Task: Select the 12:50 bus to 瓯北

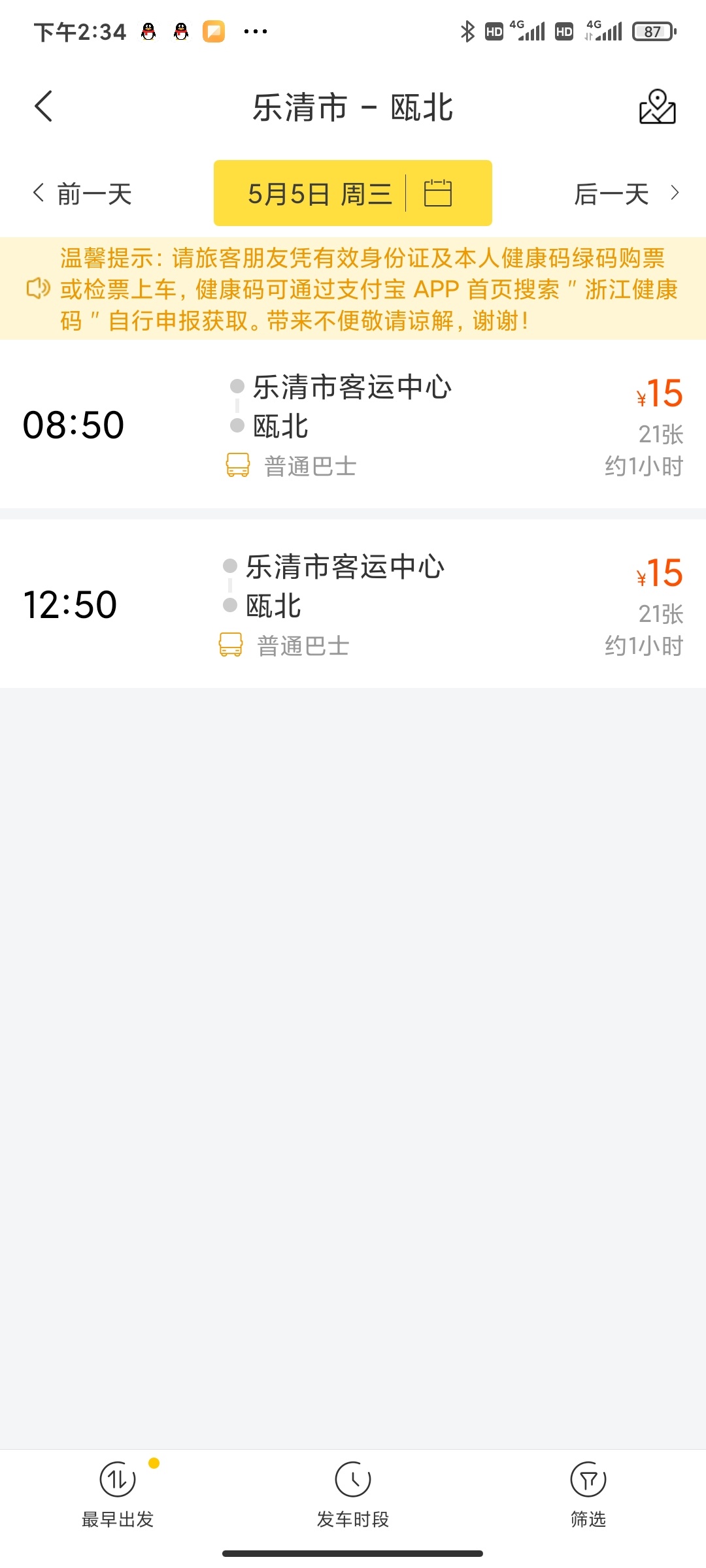Action: pos(353,604)
